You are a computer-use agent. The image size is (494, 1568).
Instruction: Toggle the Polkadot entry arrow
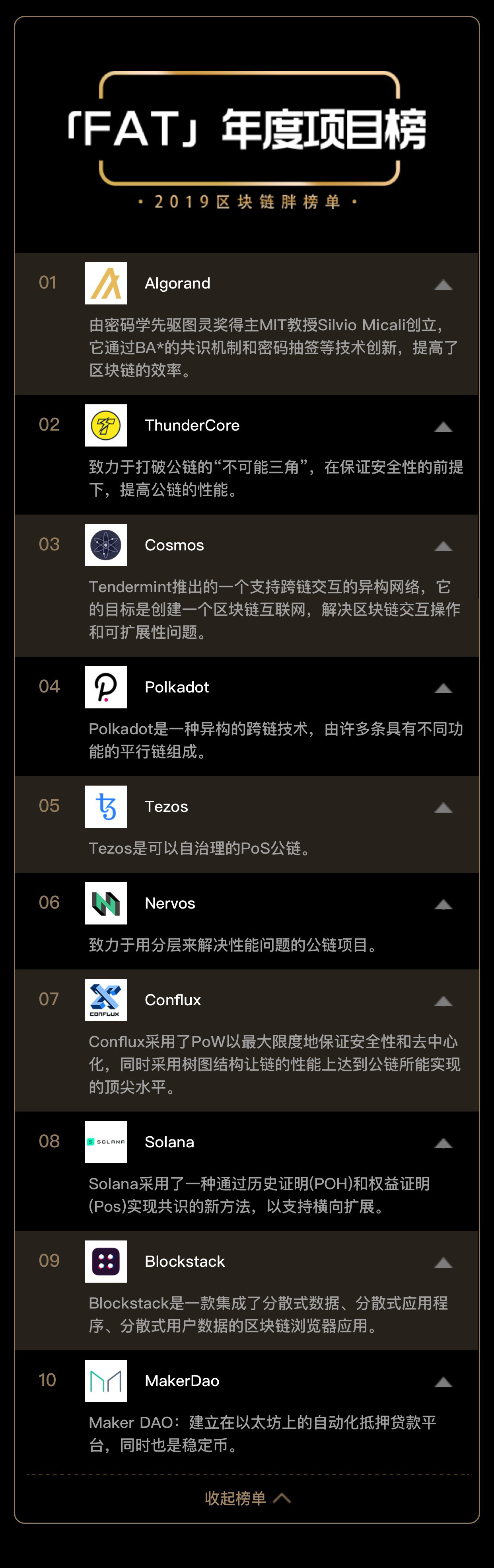coord(443,688)
